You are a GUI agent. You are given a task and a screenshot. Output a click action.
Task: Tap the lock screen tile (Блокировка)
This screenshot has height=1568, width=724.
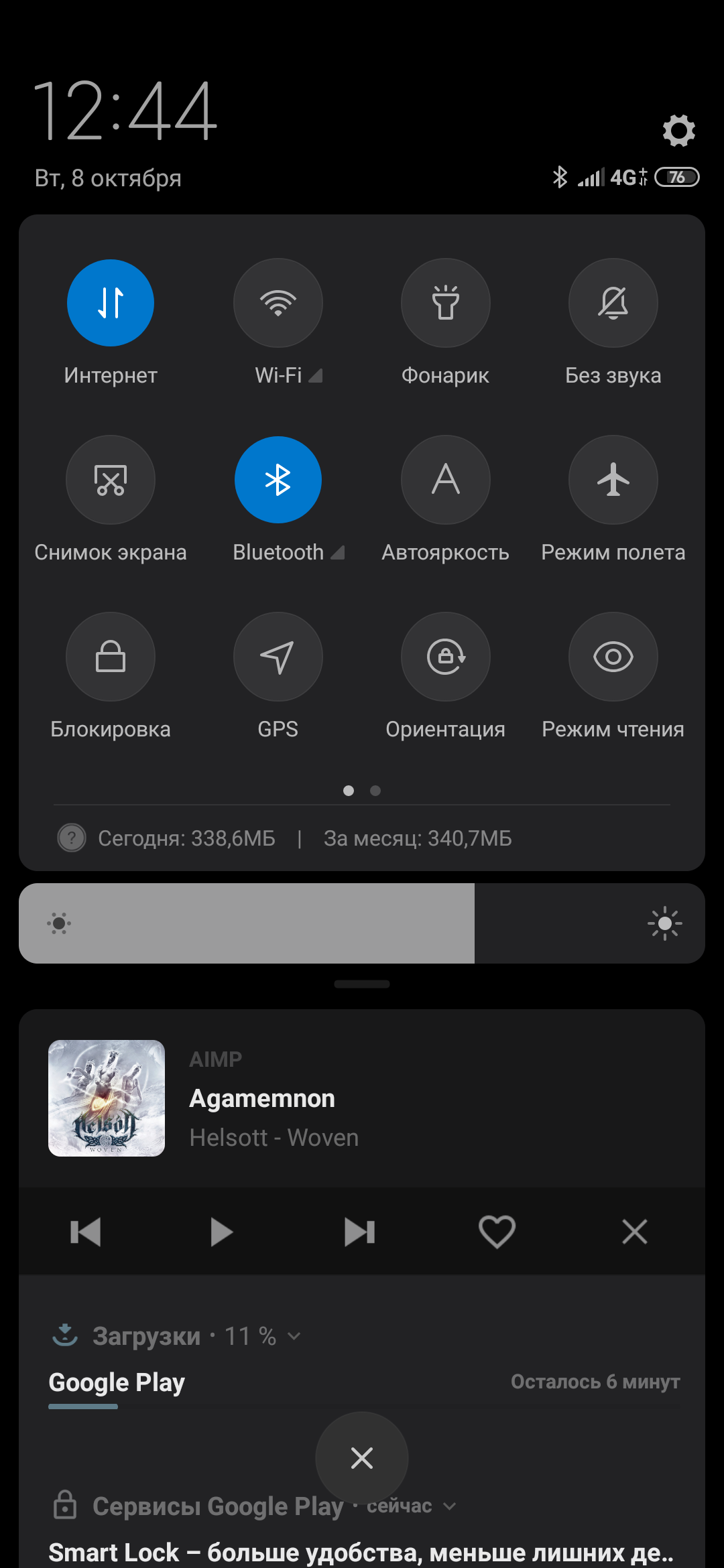click(111, 657)
